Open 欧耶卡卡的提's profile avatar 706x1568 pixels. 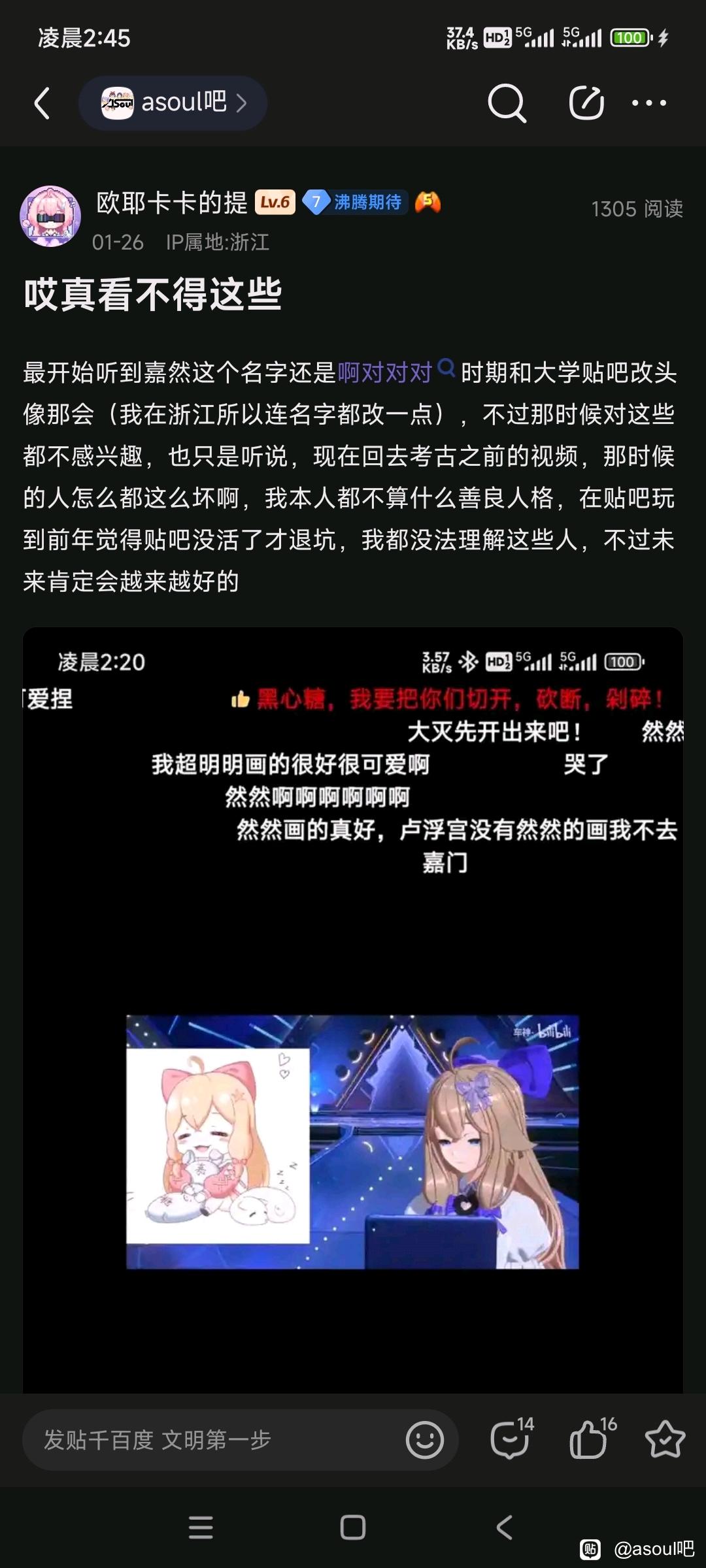point(50,216)
